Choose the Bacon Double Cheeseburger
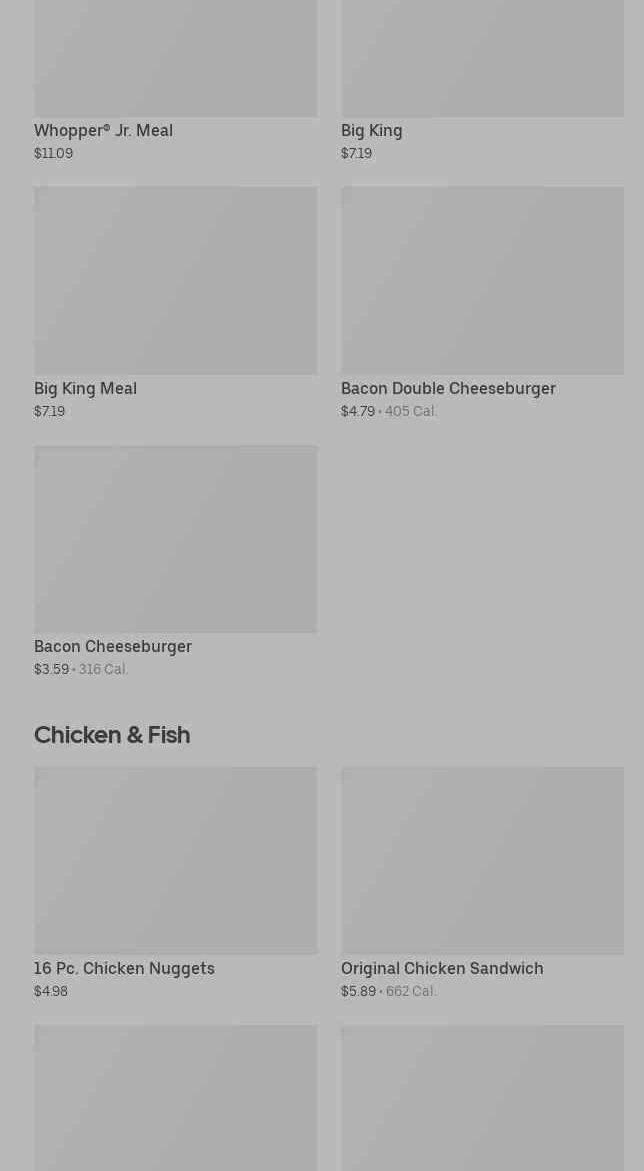This screenshot has width=644, height=1171. coord(483,303)
